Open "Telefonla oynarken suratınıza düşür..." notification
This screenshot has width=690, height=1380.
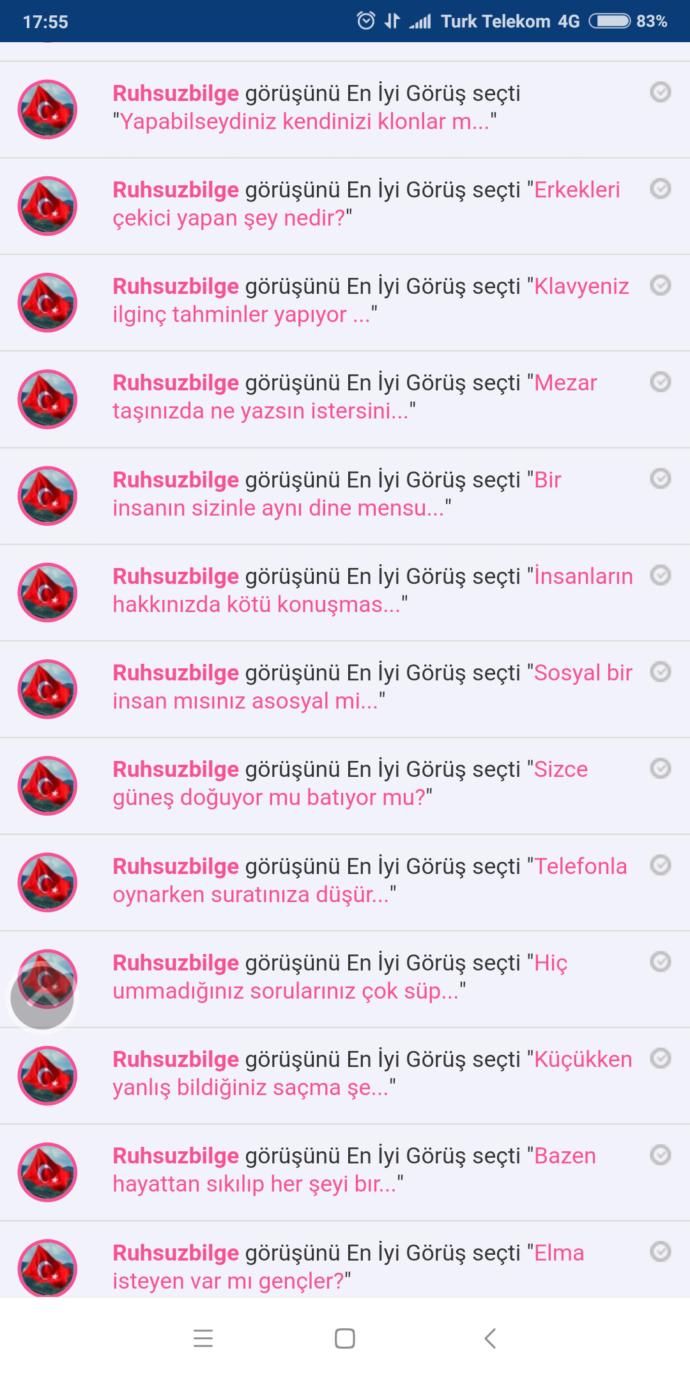coord(345,882)
